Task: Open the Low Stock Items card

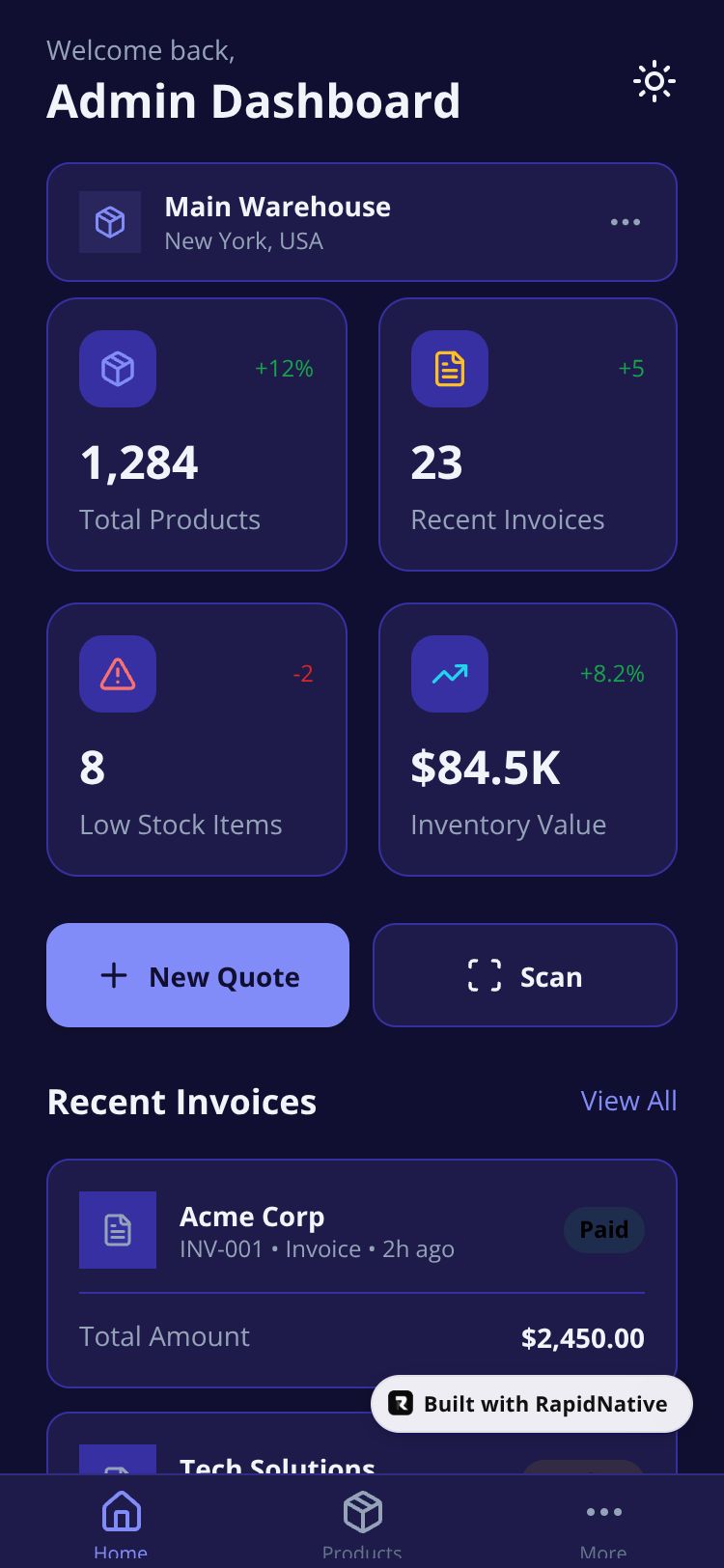Action: [196, 740]
